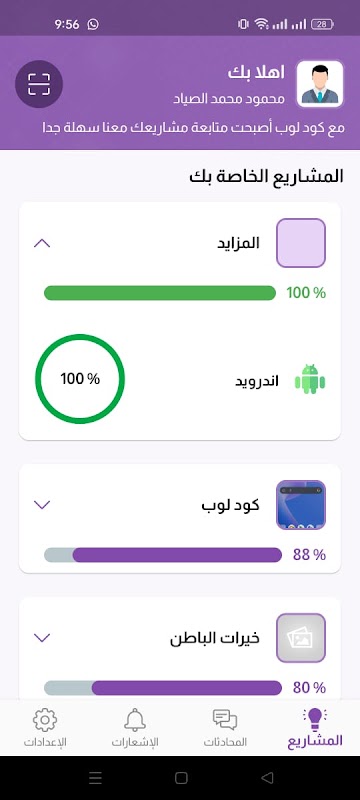Switch to the الإشعارات tab

(x=135, y=728)
